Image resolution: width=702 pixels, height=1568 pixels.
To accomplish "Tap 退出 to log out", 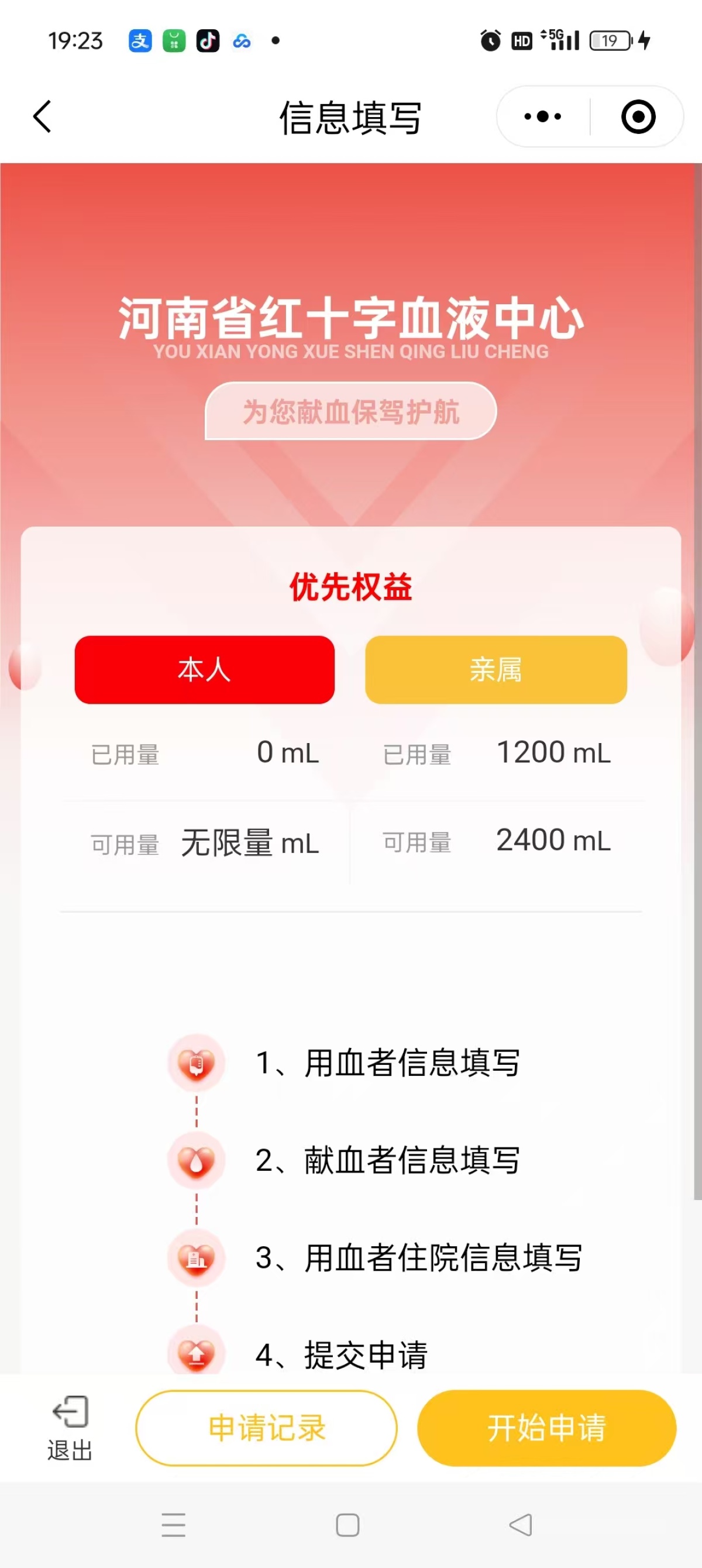I will 70,1428.
